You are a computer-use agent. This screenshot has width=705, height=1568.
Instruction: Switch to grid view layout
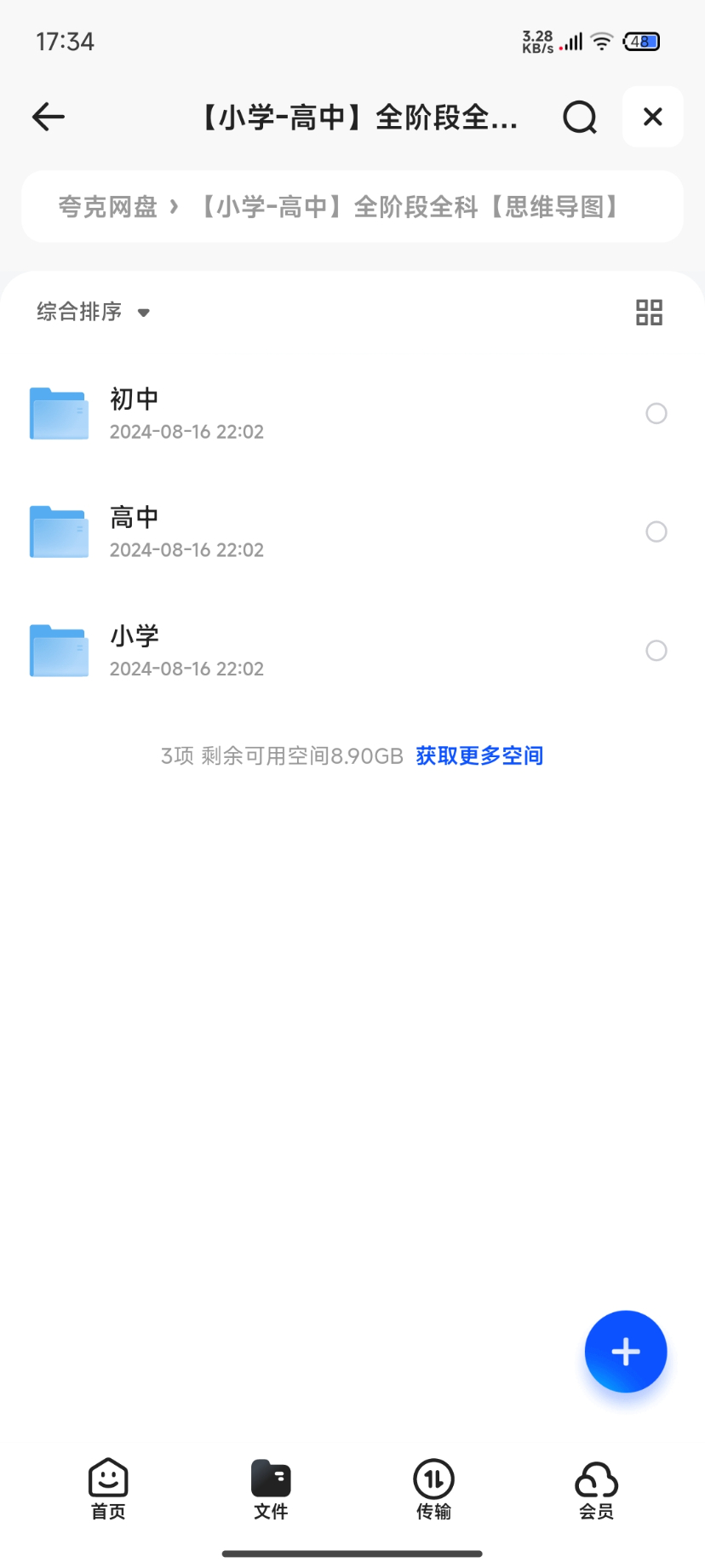tap(649, 313)
